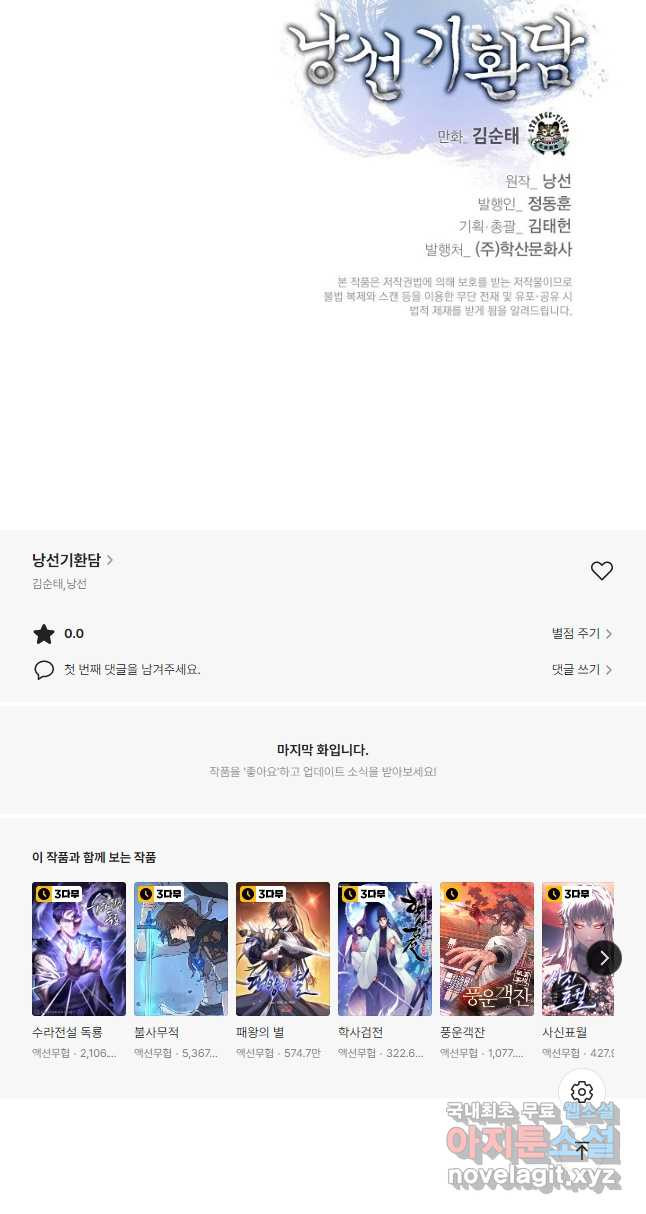Open the 패왕의 별 webtoon card

pos(283,949)
